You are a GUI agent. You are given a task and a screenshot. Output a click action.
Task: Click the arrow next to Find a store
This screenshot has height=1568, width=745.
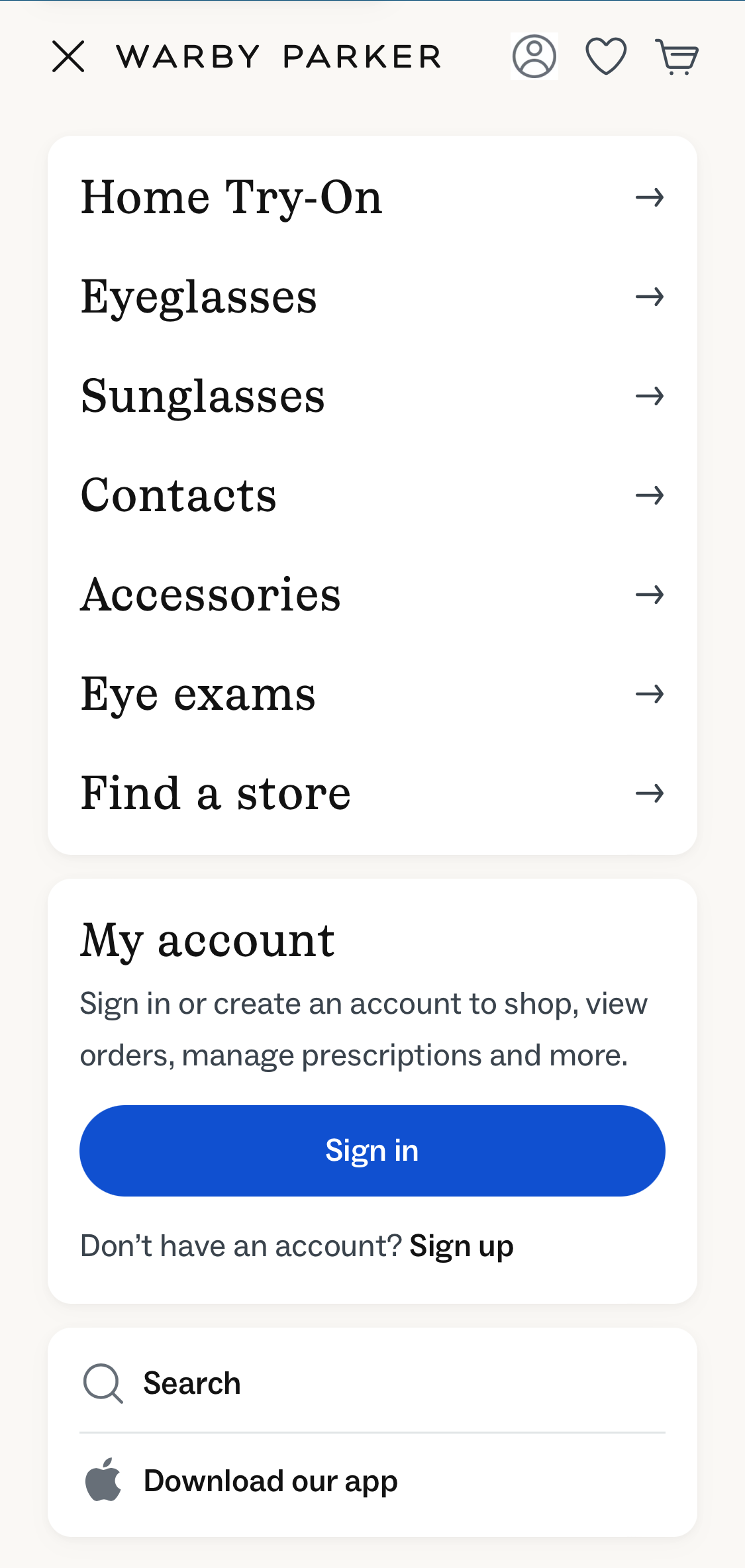pos(651,793)
